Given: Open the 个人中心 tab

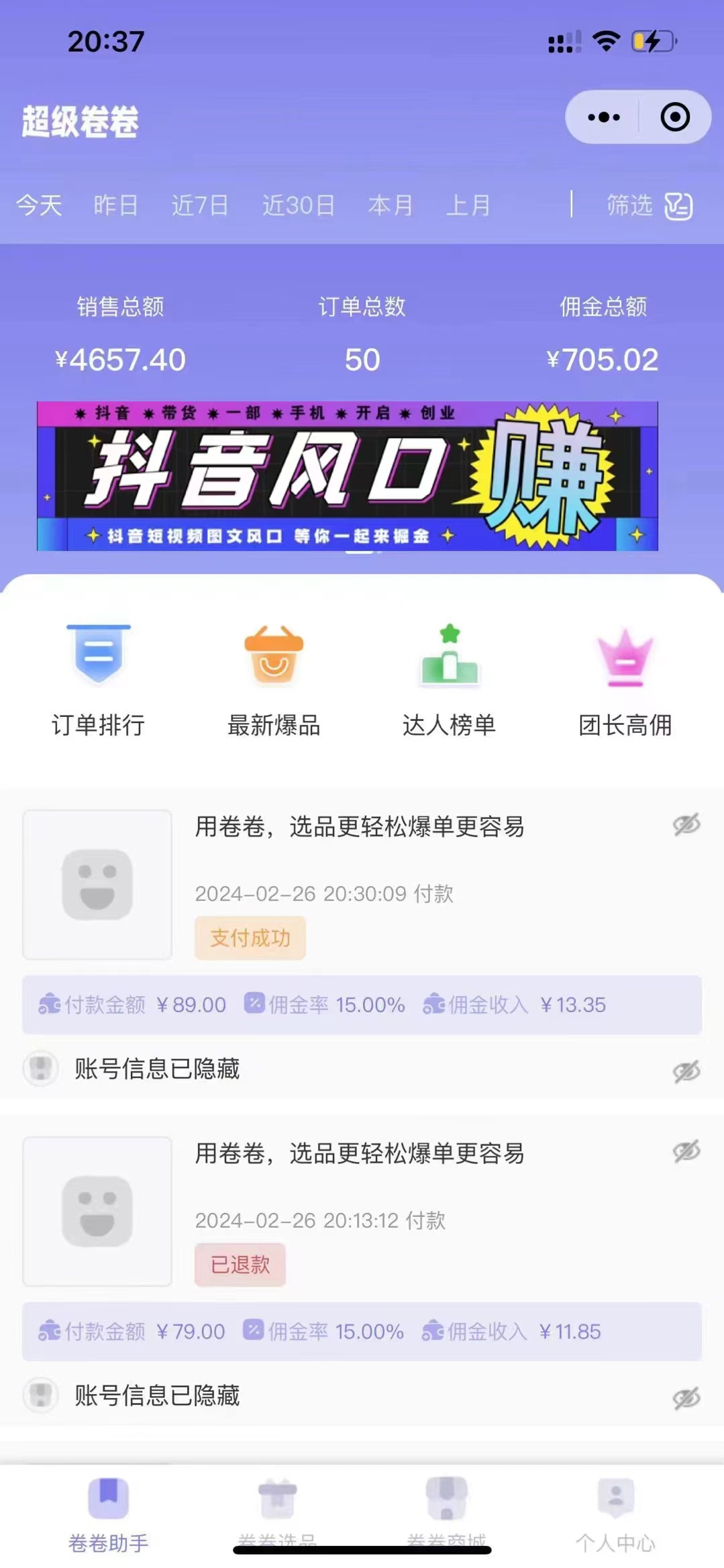Looking at the screenshot, I should (x=615, y=1511).
